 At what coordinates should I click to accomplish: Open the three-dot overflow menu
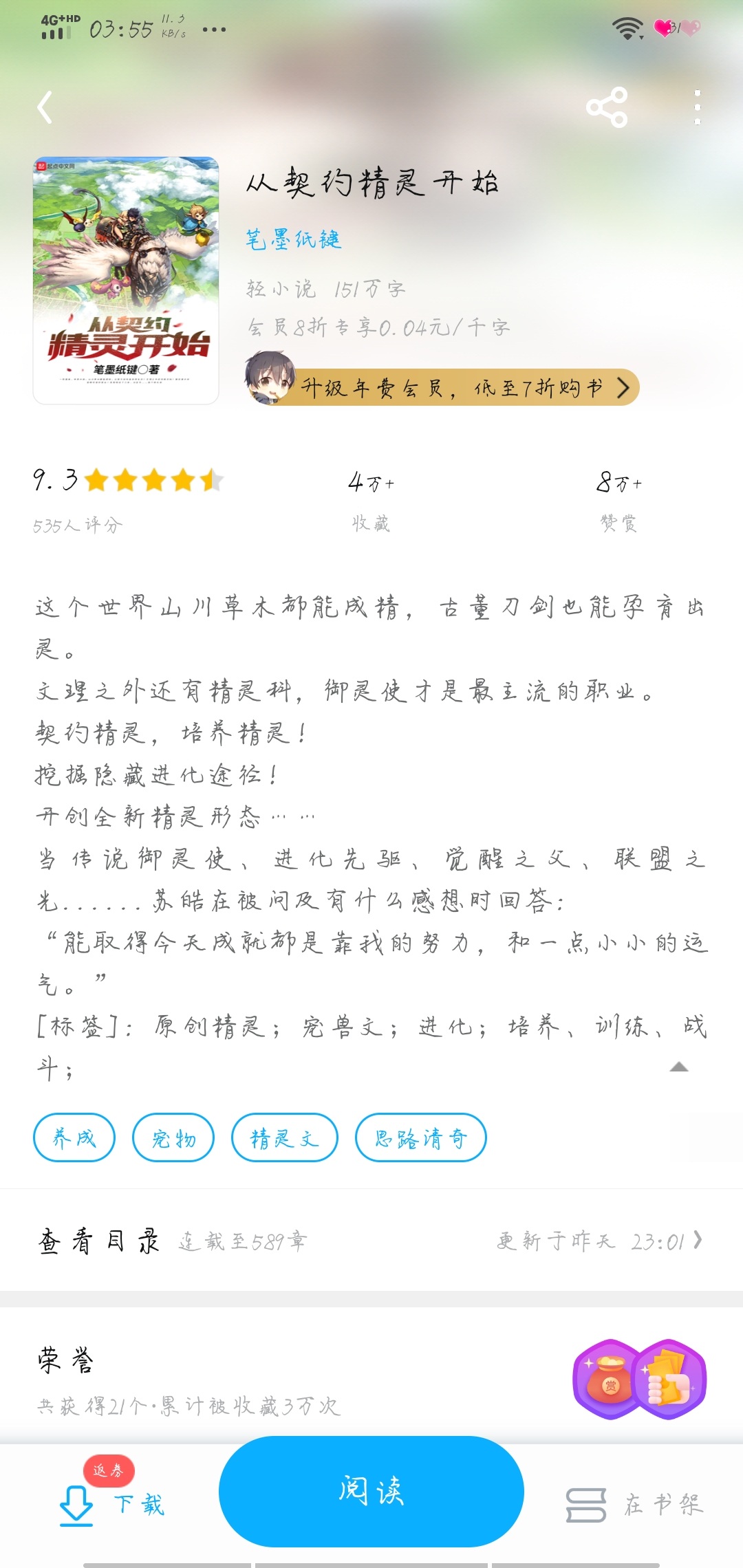(697, 107)
